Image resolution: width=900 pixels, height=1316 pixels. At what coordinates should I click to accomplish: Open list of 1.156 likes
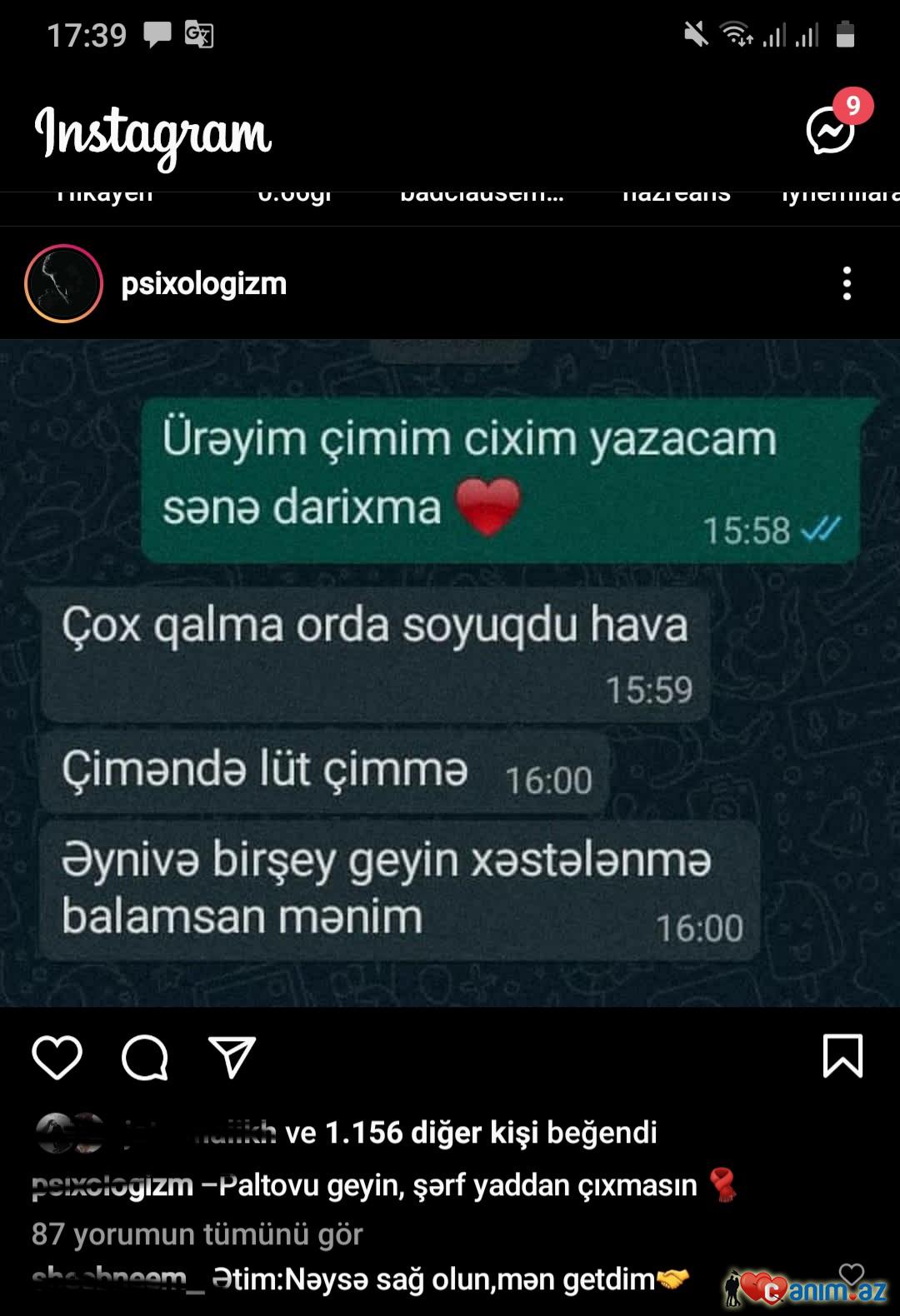490,1133
